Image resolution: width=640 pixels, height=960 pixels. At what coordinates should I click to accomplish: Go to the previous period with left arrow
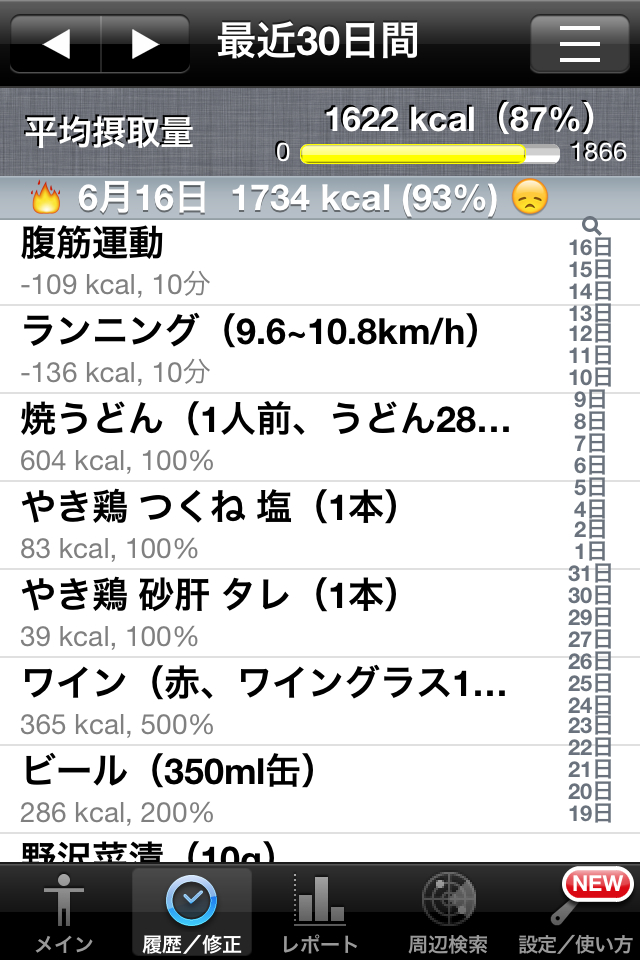[56, 44]
